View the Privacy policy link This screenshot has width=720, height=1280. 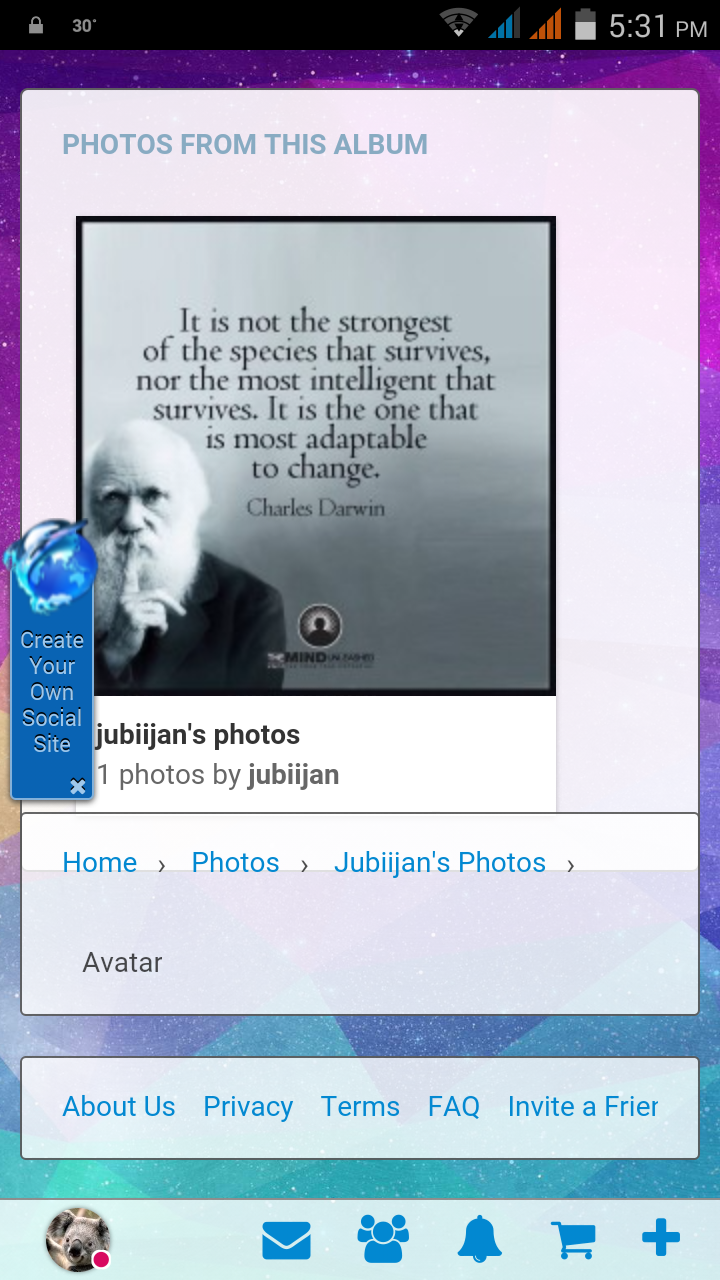pyautogui.click(x=248, y=1107)
